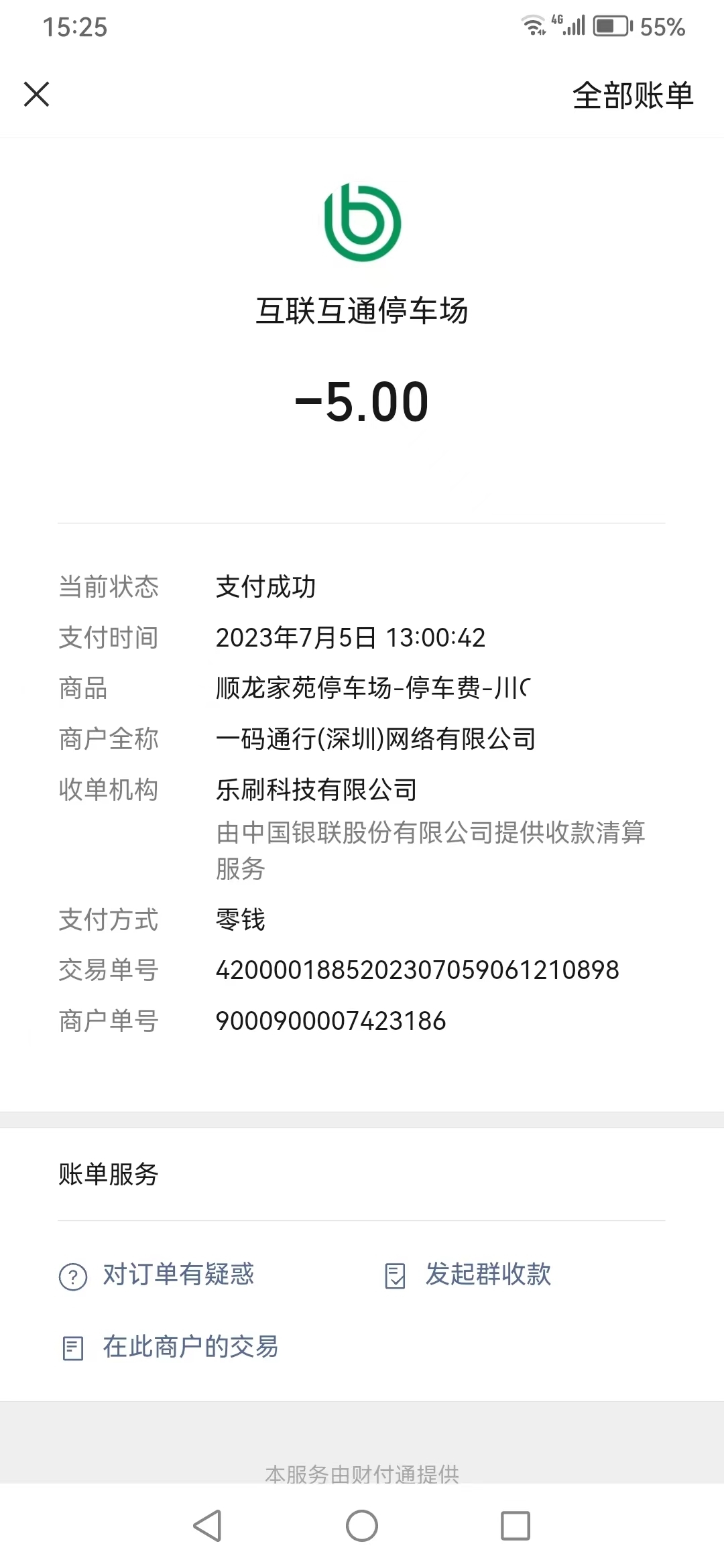Tap the system home button
The height and width of the screenshot is (1568, 724).
(362, 1526)
